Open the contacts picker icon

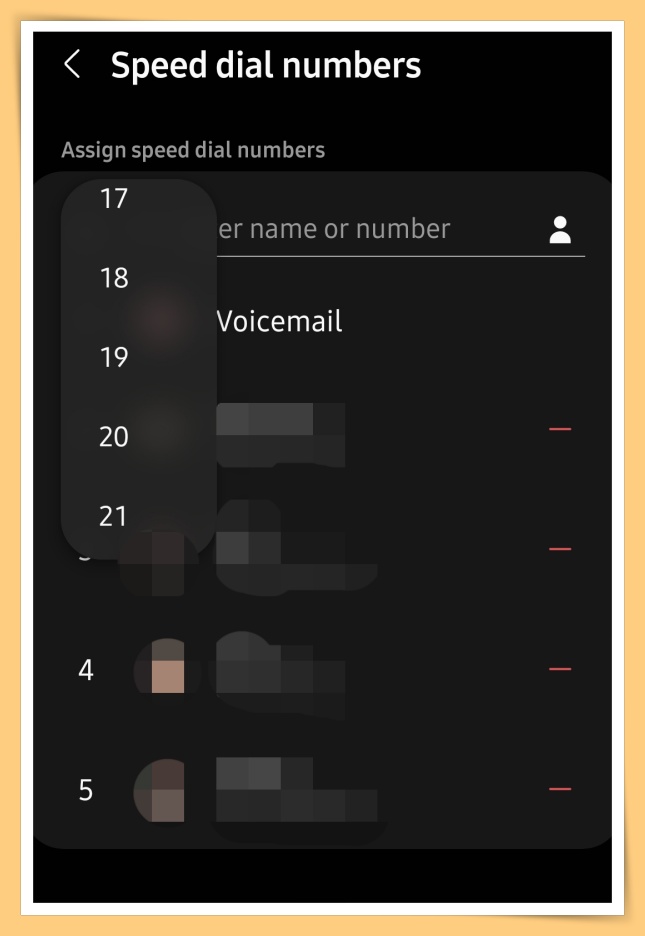pos(560,230)
